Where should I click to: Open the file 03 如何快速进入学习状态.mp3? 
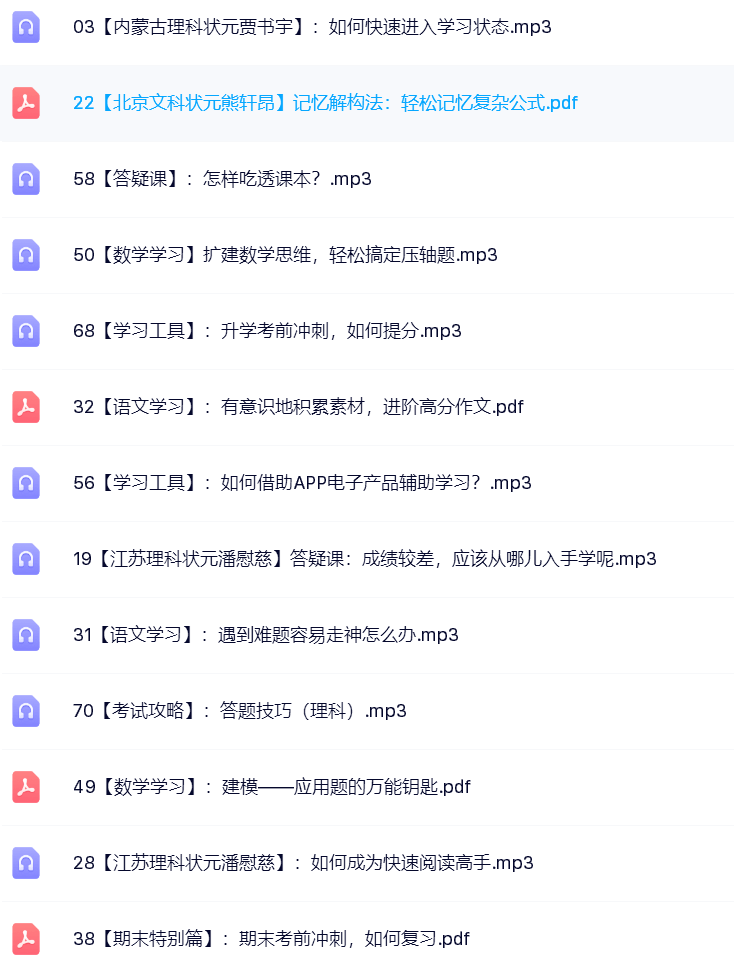click(x=312, y=27)
